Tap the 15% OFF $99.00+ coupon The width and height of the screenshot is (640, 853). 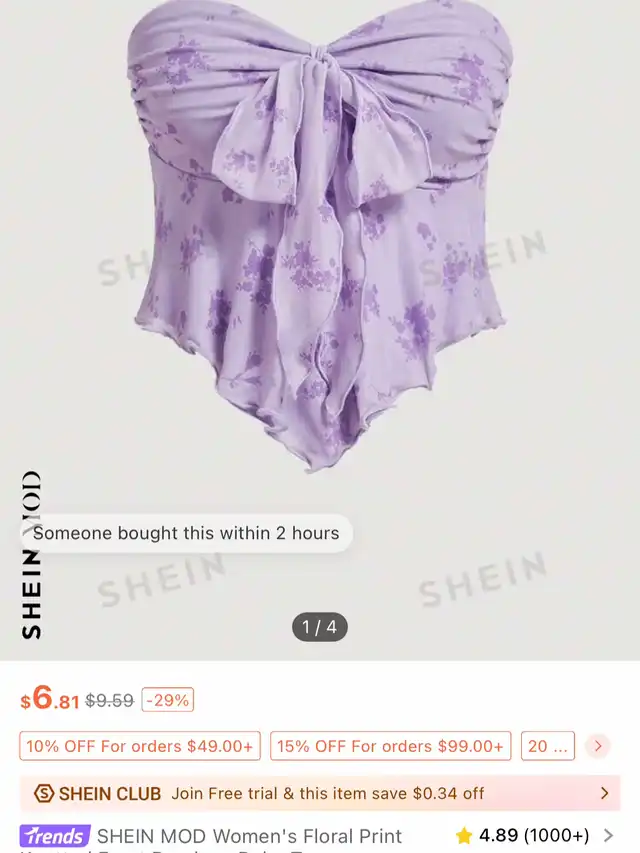(390, 746)
